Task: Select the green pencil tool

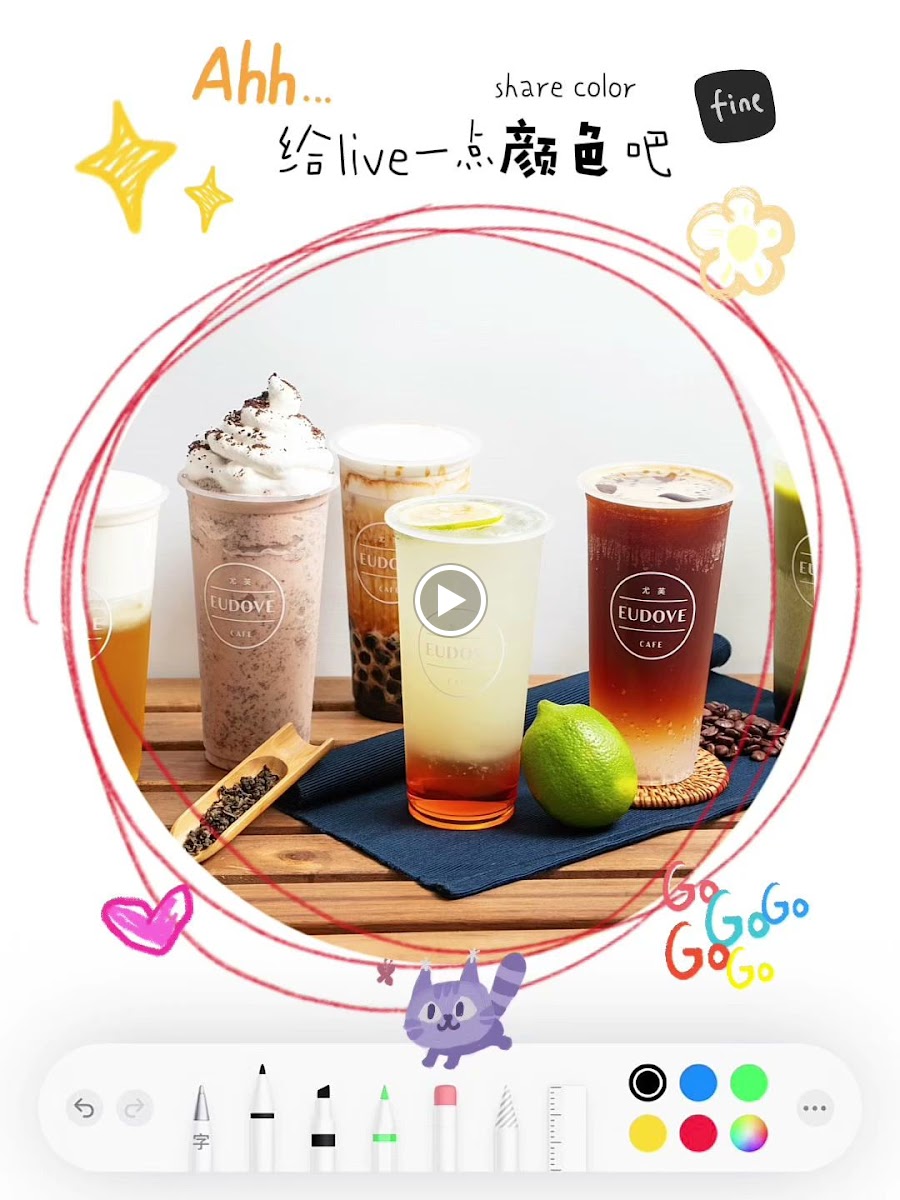Action: click(x=384, y=1128)
